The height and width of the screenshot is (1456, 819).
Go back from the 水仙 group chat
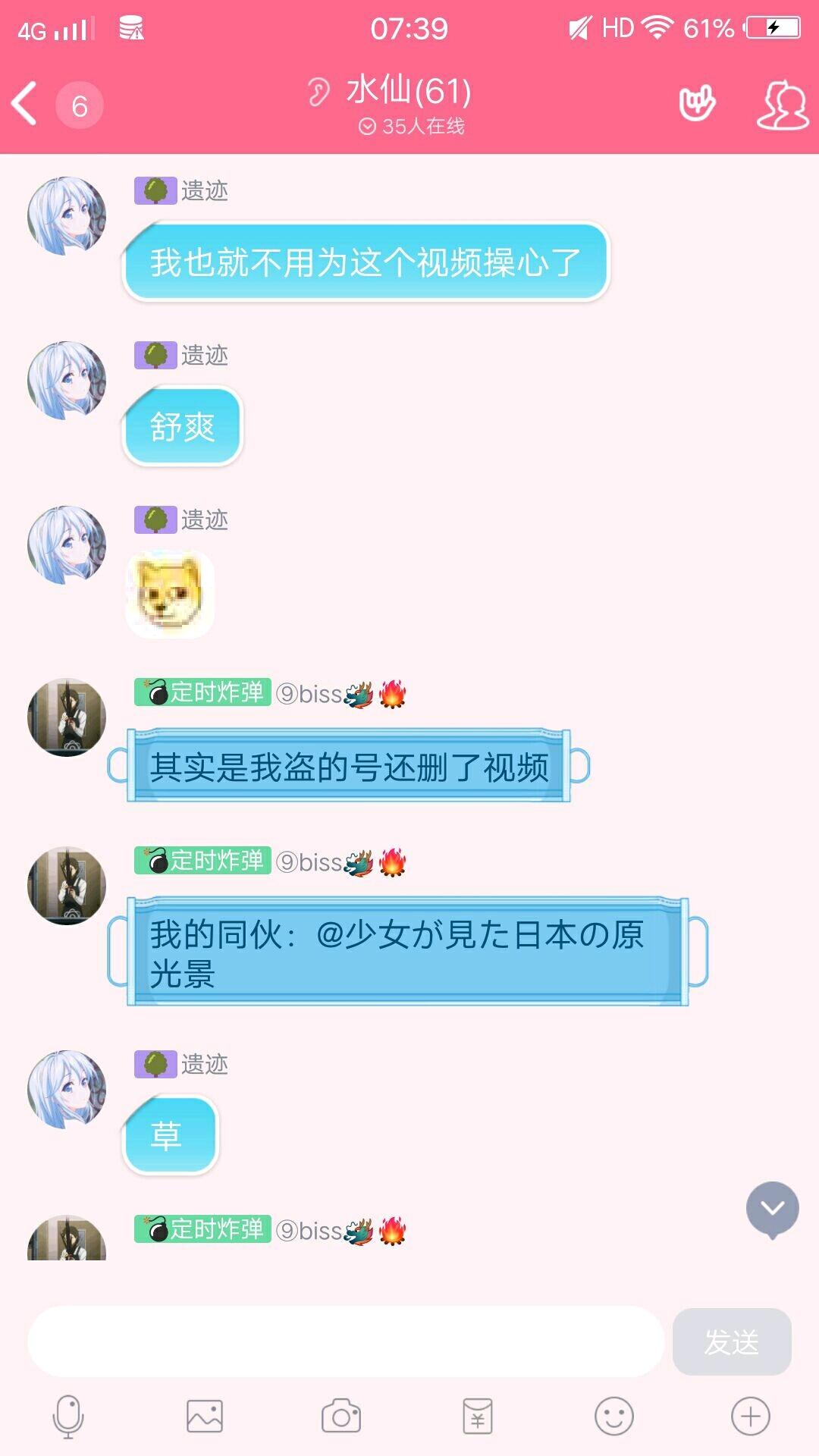coord(24,104)
